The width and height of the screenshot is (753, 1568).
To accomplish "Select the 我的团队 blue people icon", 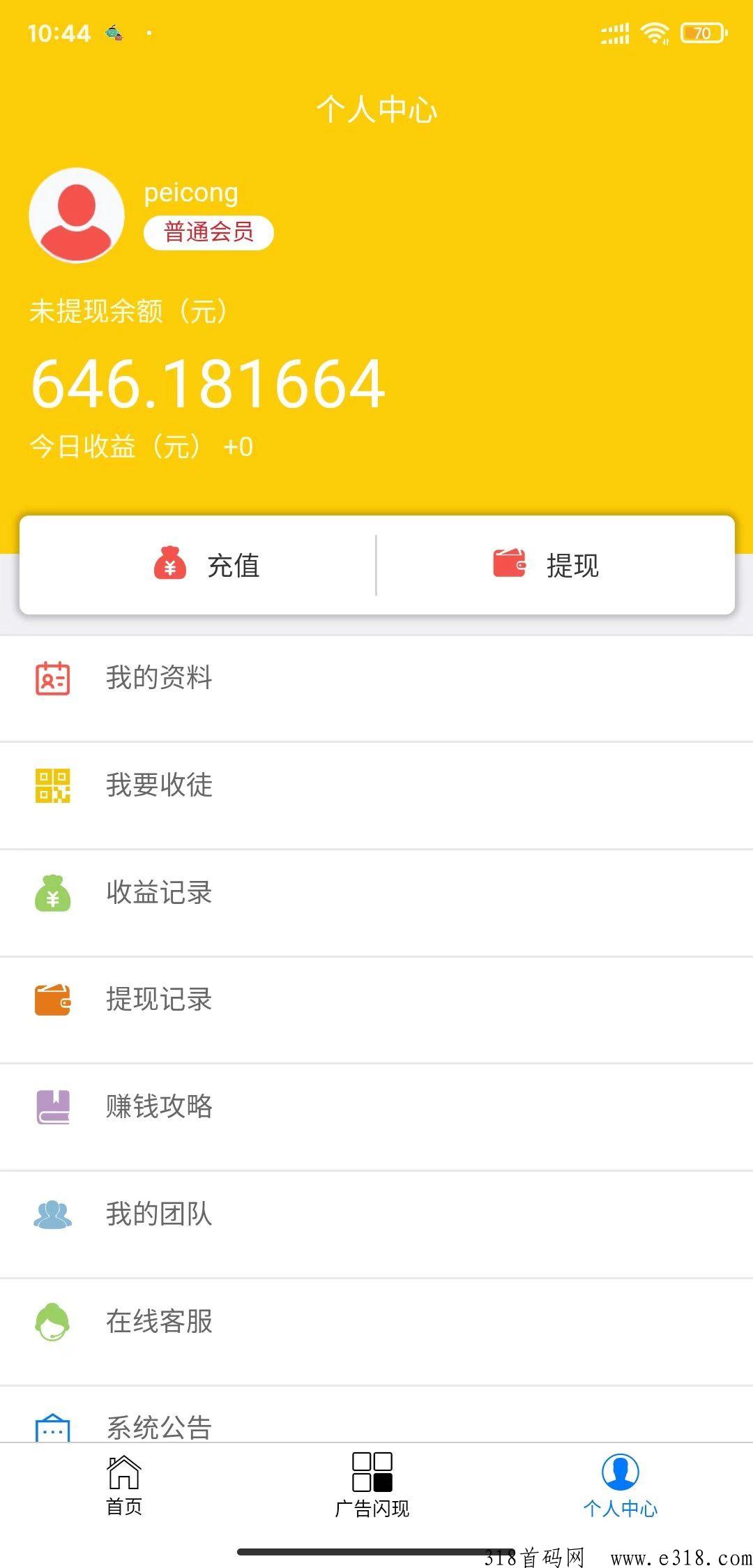I will 51,1215.
